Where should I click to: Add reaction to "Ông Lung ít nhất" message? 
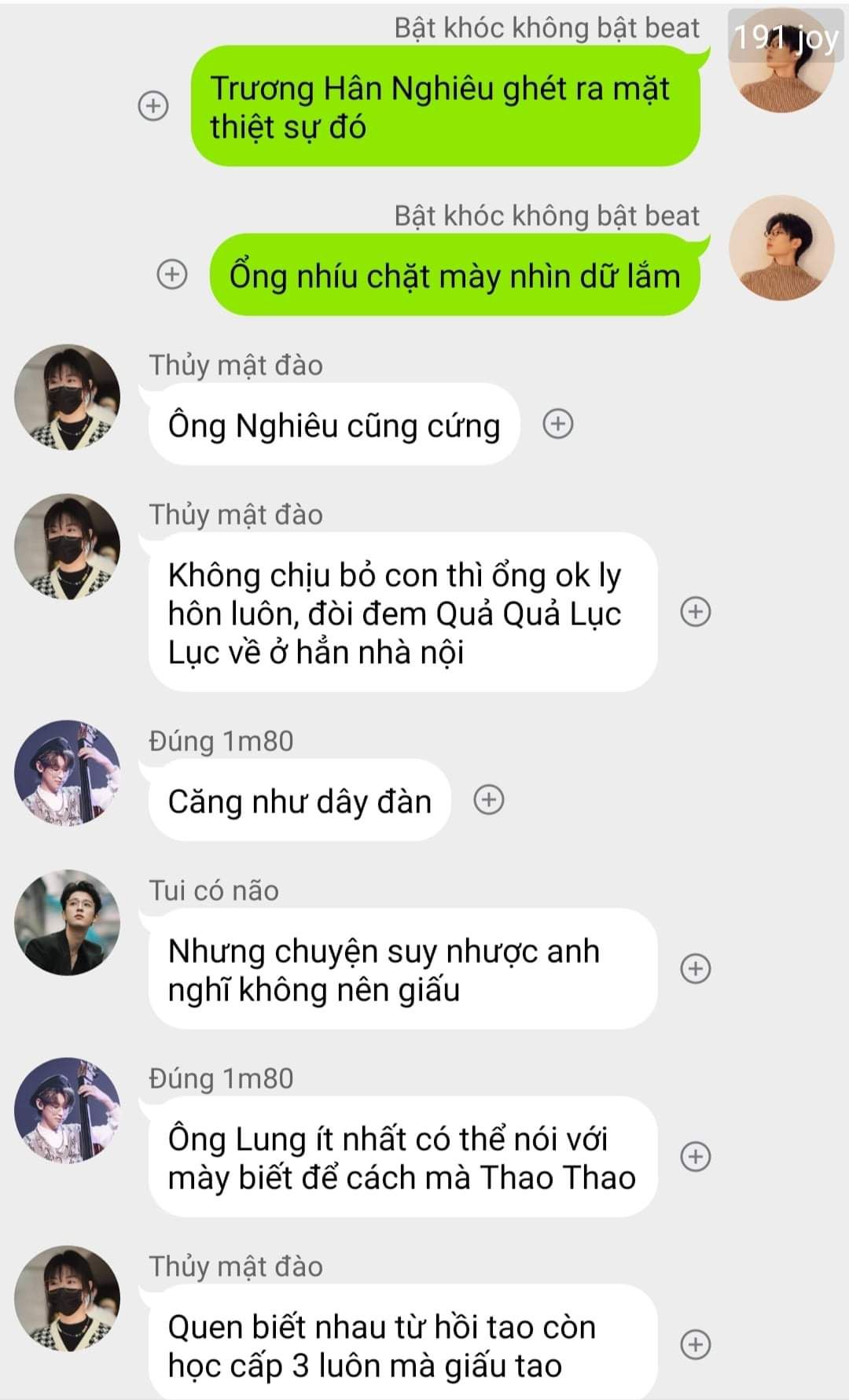[695, 1156]
